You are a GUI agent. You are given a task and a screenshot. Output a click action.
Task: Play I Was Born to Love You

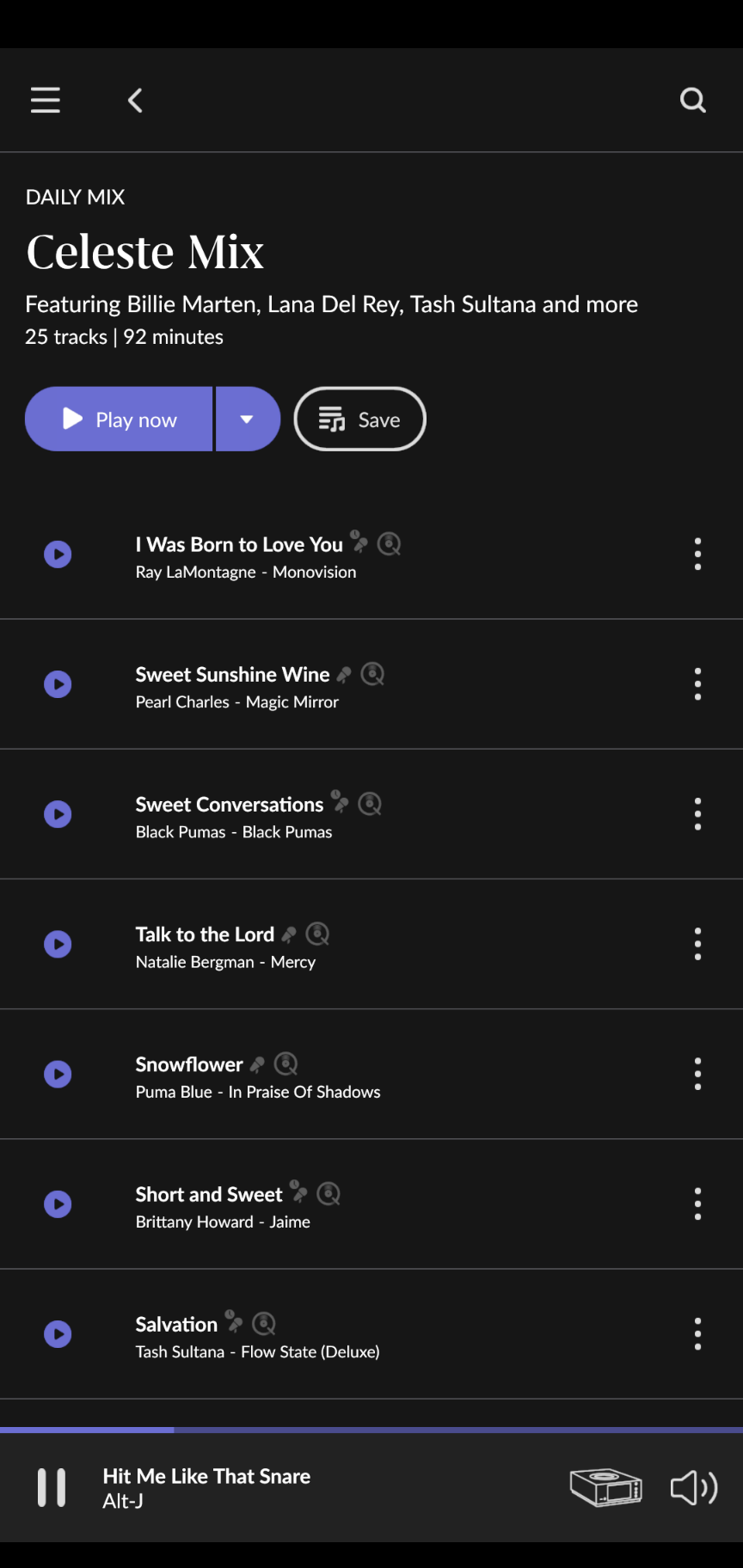tap(58, 554)
